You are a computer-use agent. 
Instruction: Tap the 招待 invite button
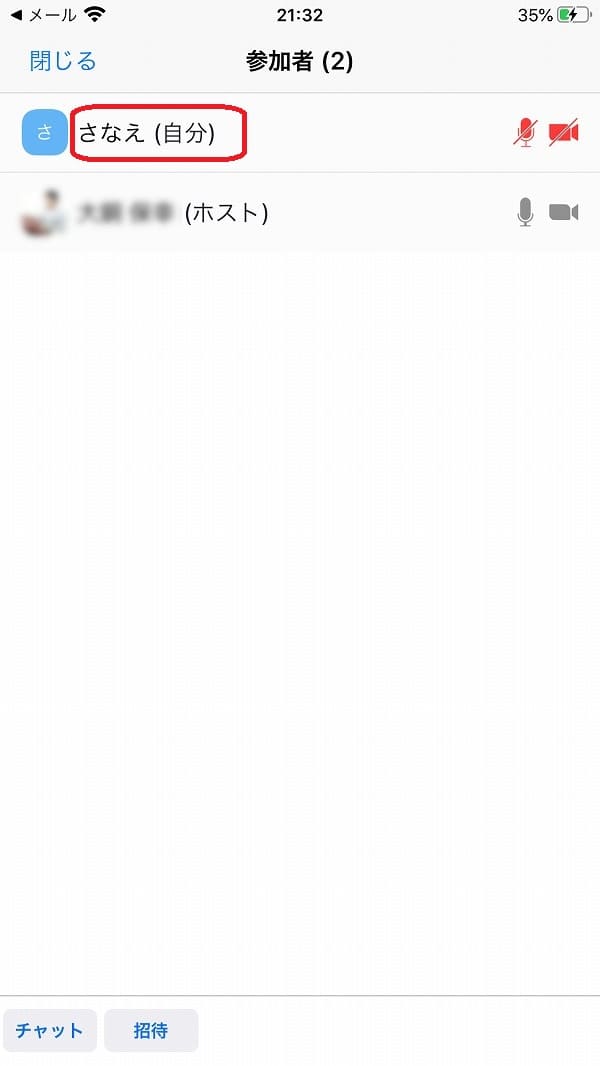coord(151,1030)
